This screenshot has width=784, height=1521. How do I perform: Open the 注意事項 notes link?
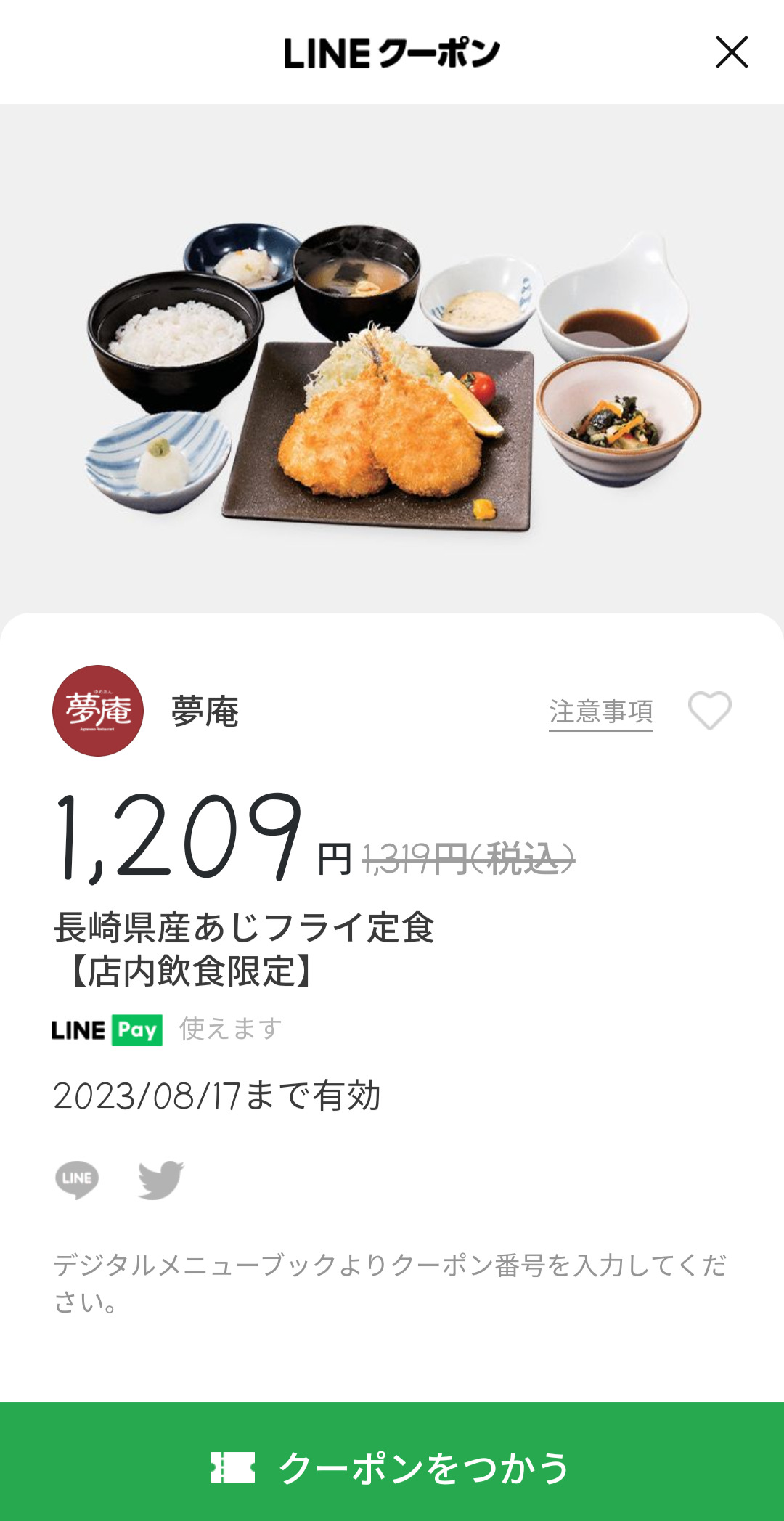coord(600,711)
